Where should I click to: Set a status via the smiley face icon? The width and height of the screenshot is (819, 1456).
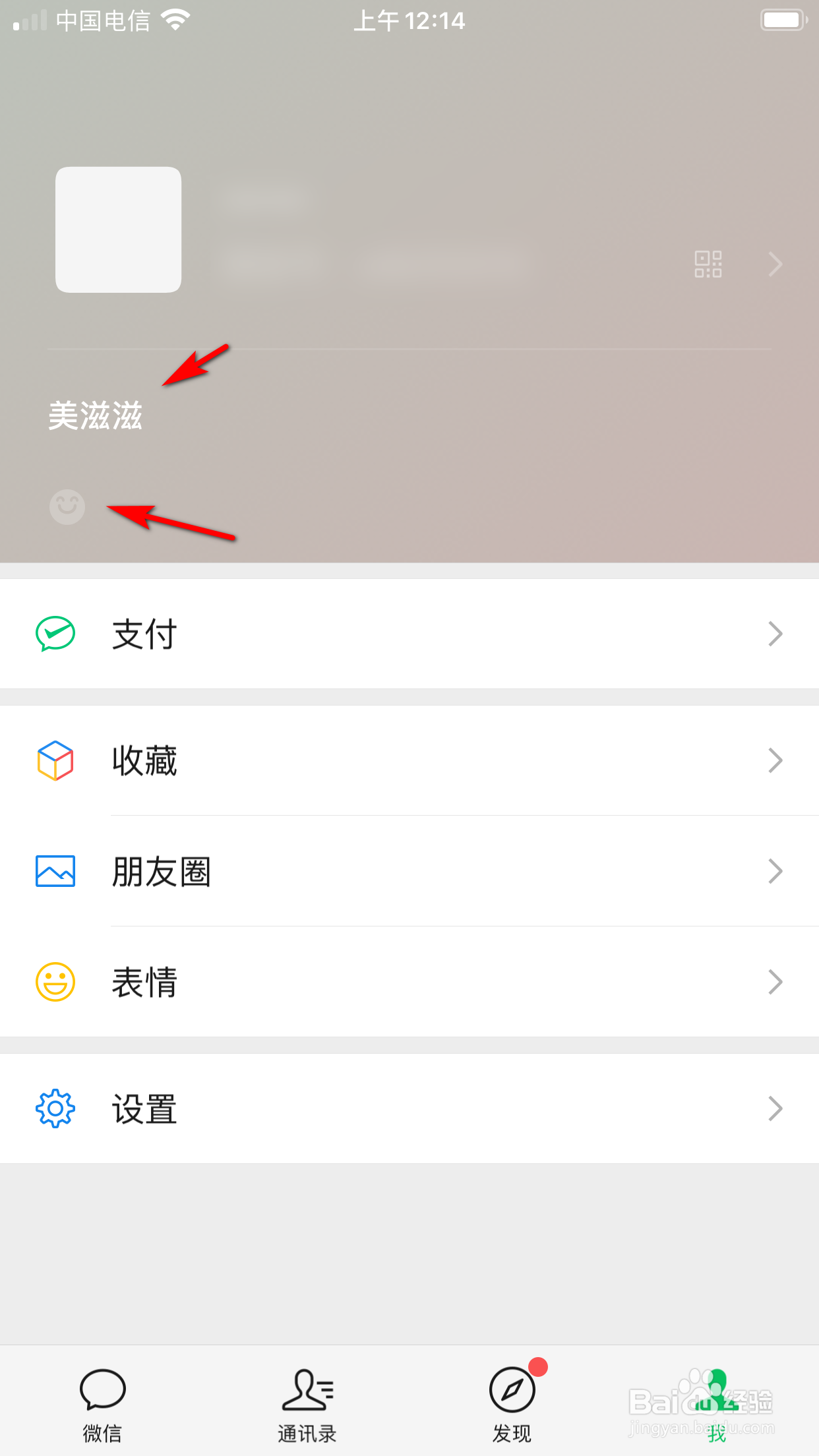point(67,508)
